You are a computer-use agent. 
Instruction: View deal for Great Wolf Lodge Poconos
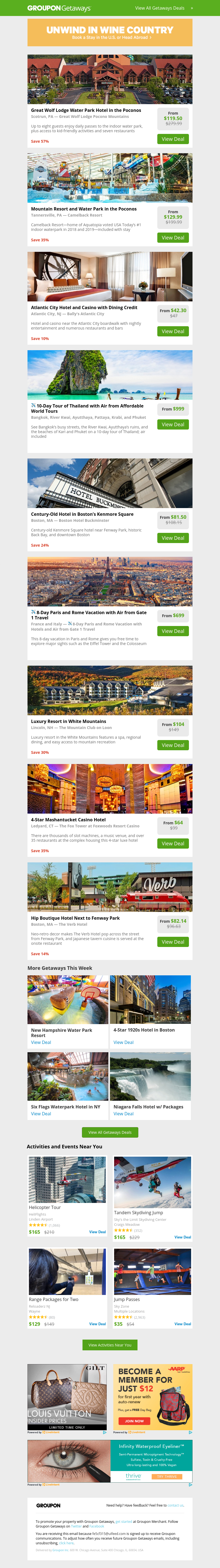click(x=173, y=139)
